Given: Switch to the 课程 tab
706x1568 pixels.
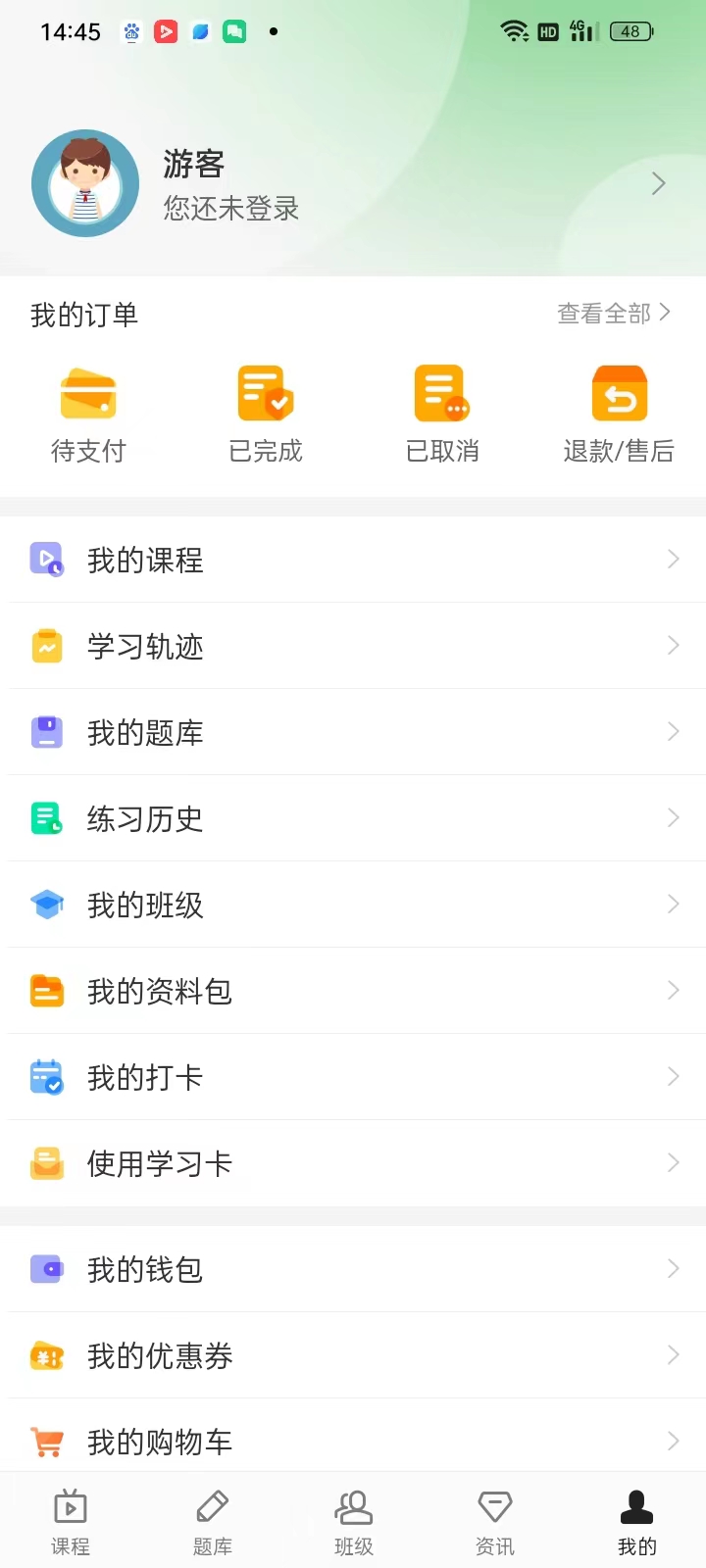Looking at the screenshot, I should pos(71,1522).
